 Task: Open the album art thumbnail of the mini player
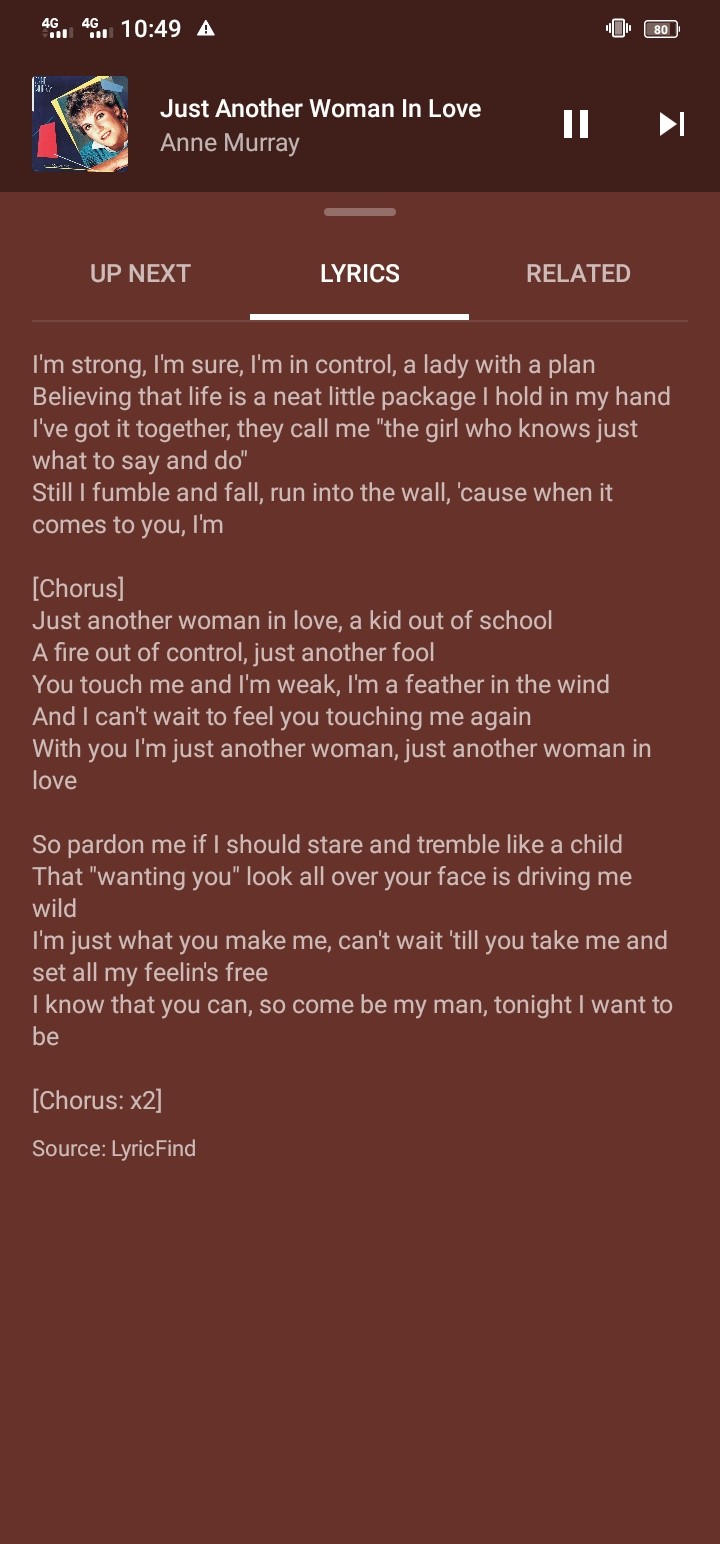(80, 124)
